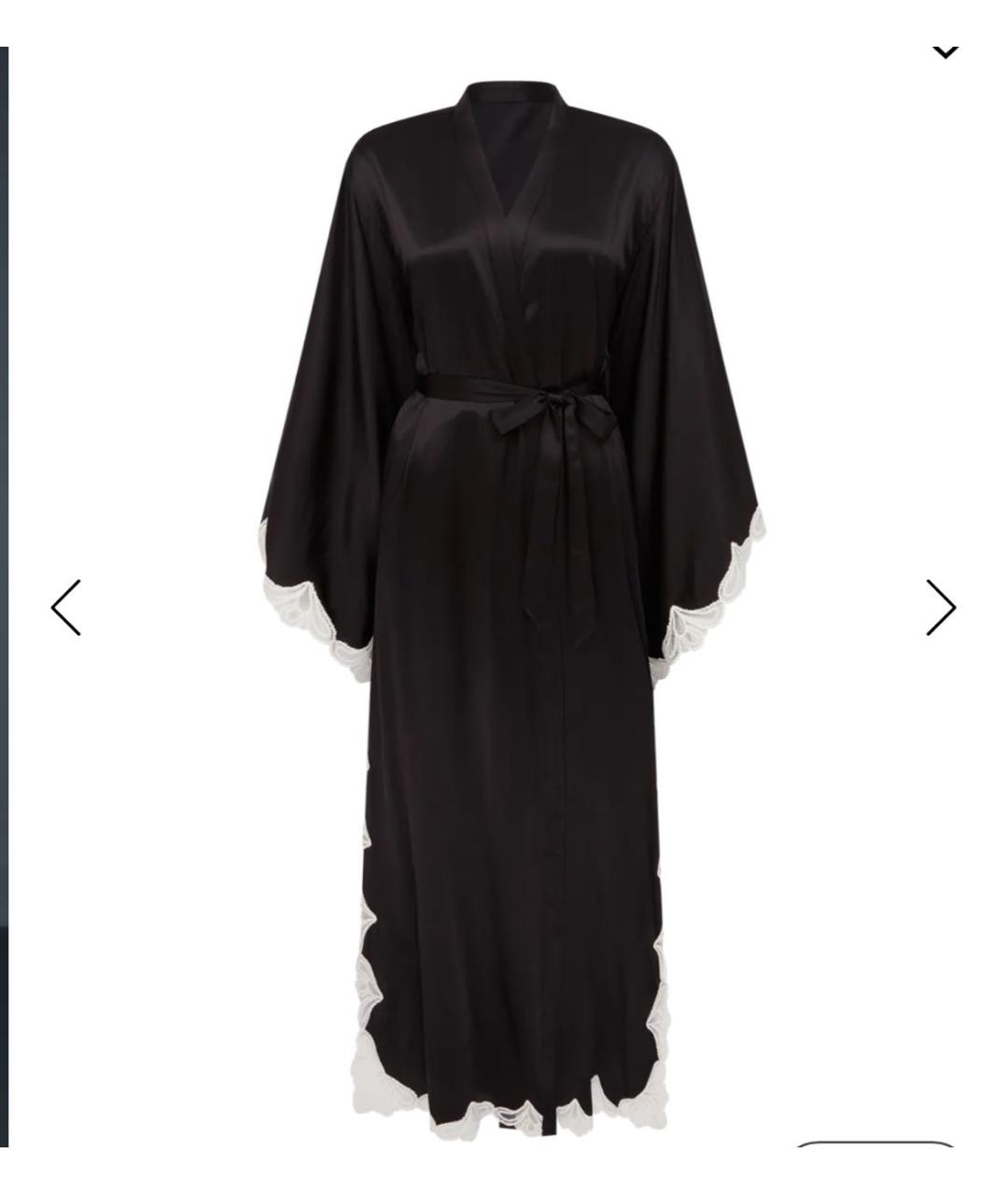Go to the next product image
Viewport: 1008px width, 1195px height.
[x=941, y=608]
